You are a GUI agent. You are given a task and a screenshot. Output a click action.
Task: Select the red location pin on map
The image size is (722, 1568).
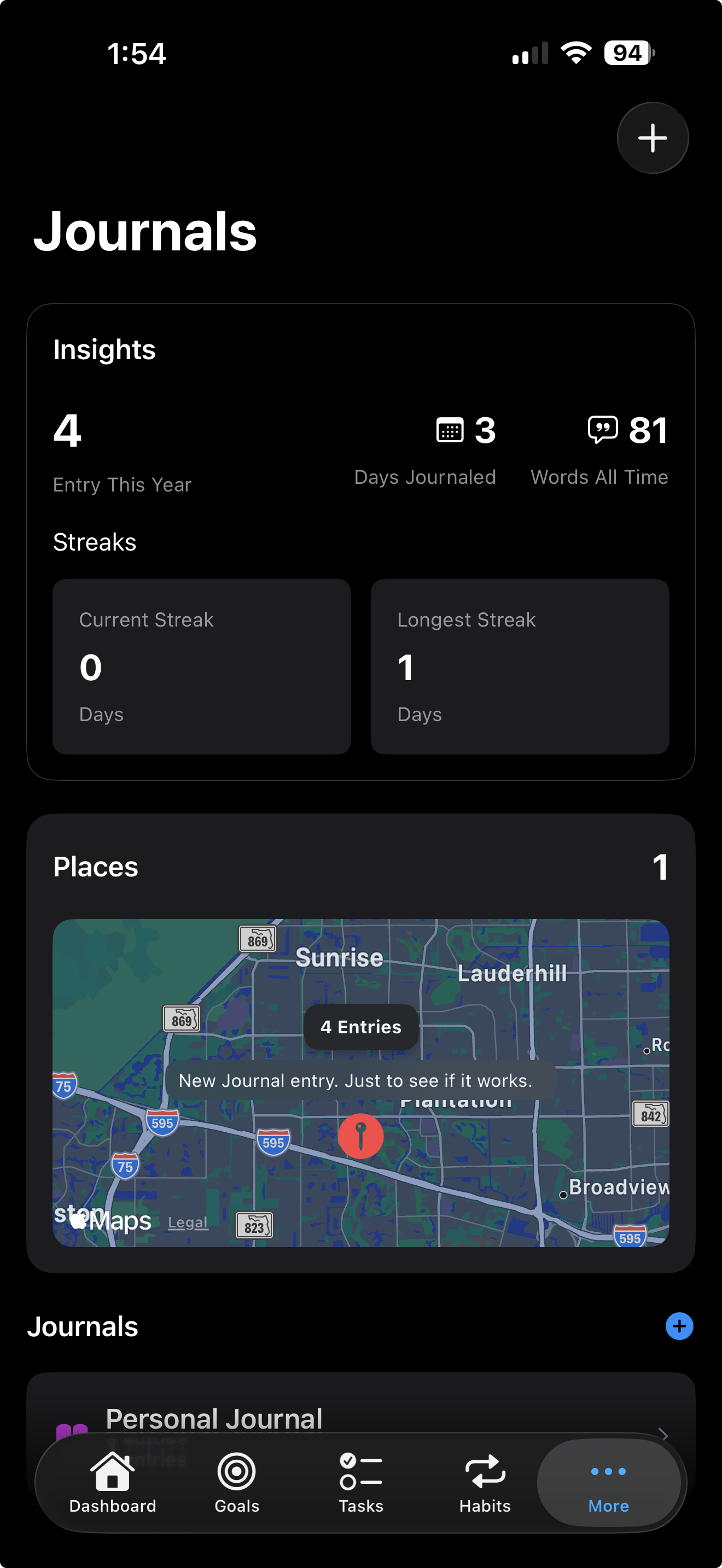[360, 1136]
